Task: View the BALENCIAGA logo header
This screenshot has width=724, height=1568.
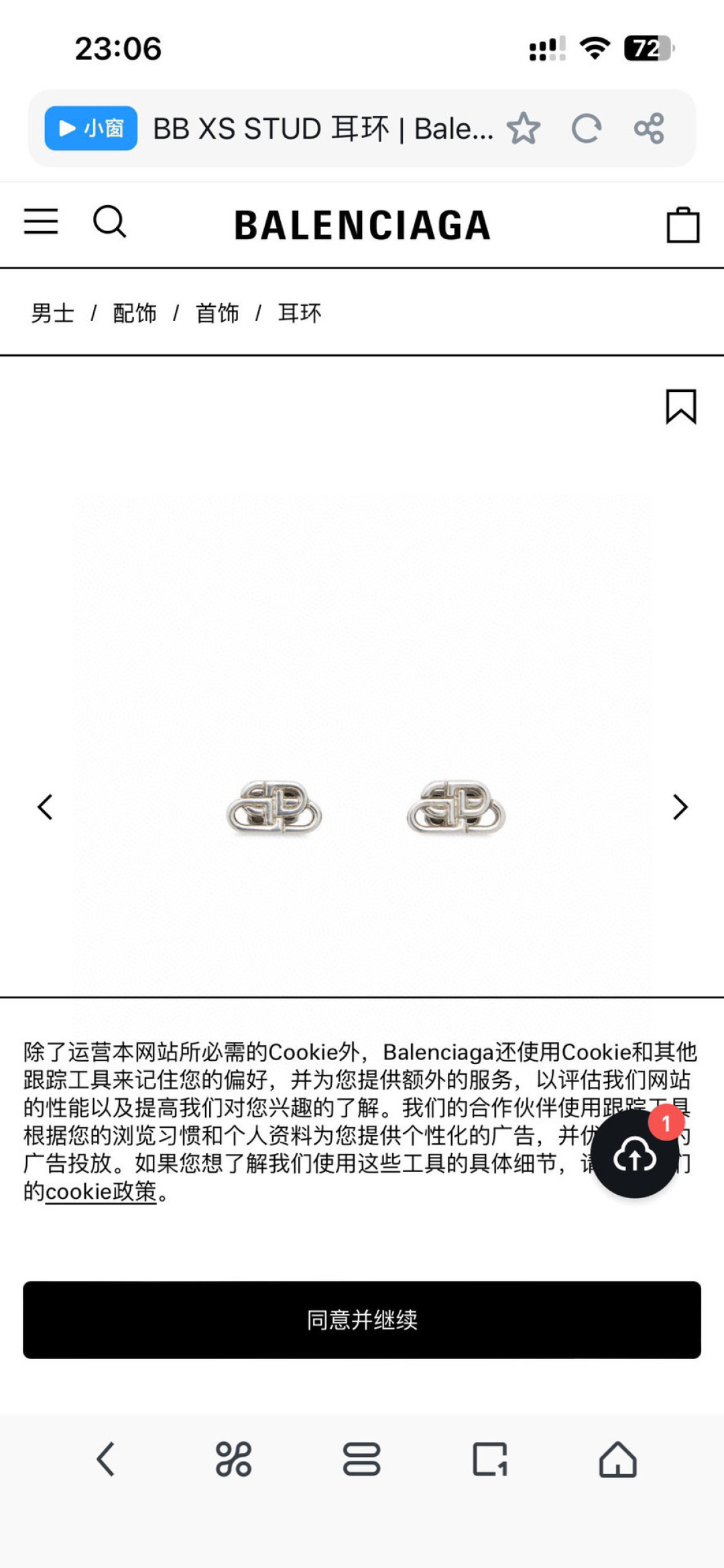Action: click(362, 224)
